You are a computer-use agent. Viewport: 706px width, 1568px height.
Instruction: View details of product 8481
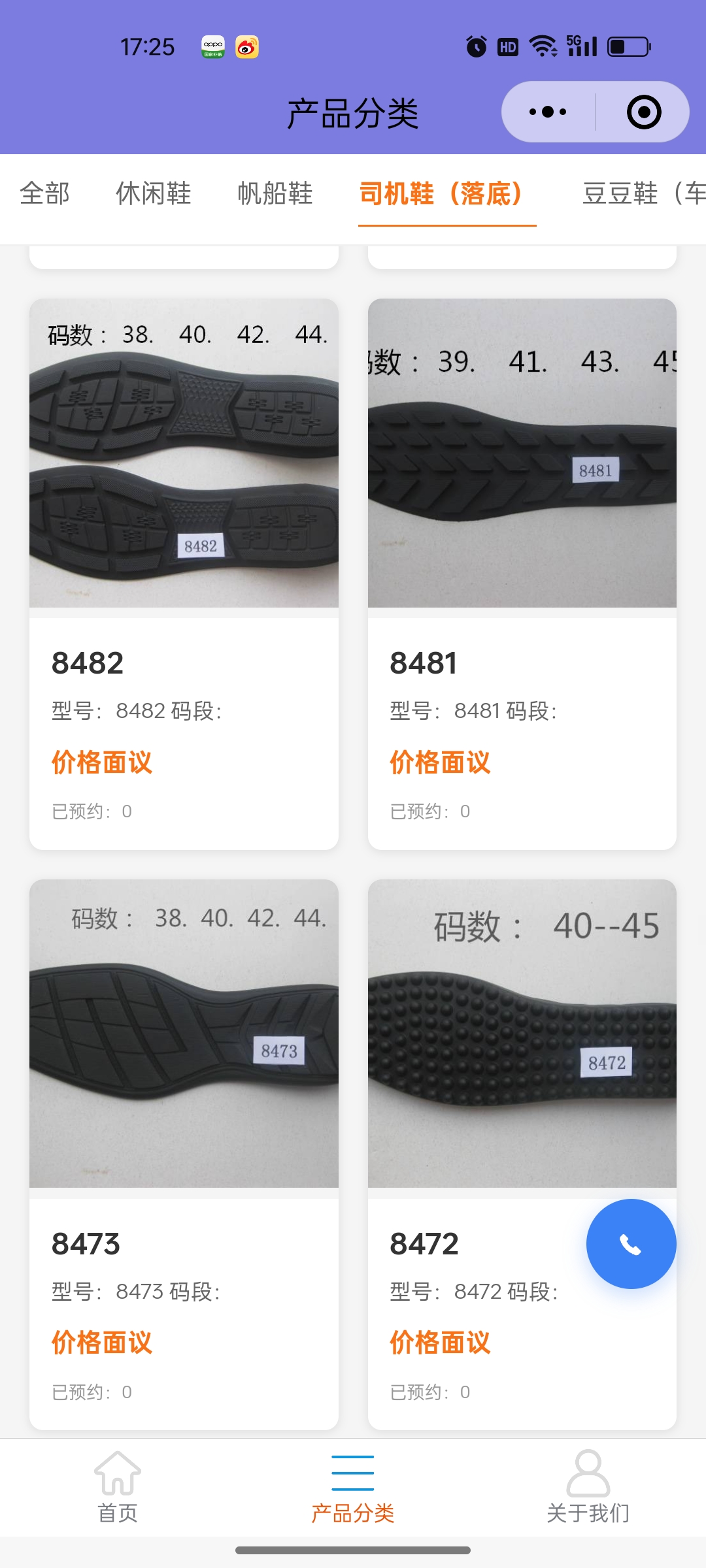point(522,574)
